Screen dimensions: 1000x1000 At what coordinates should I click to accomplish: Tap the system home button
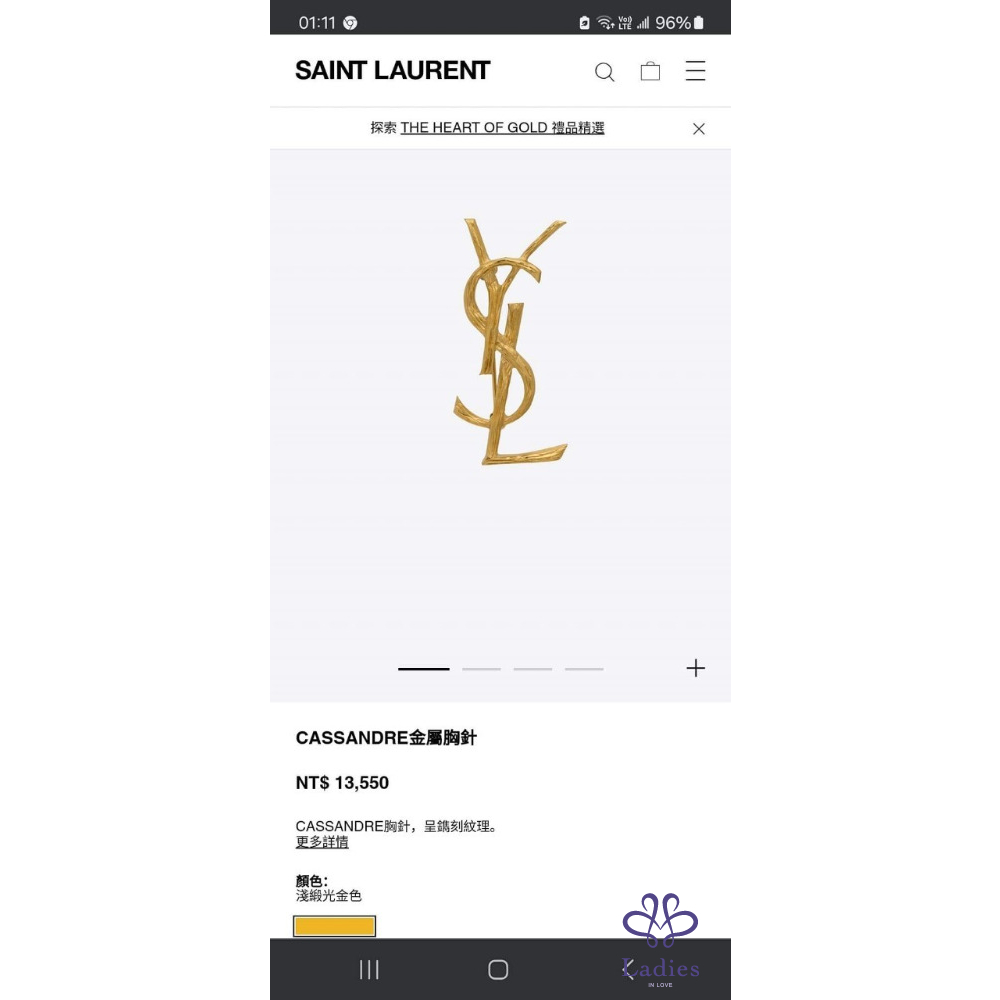point(498,969)
